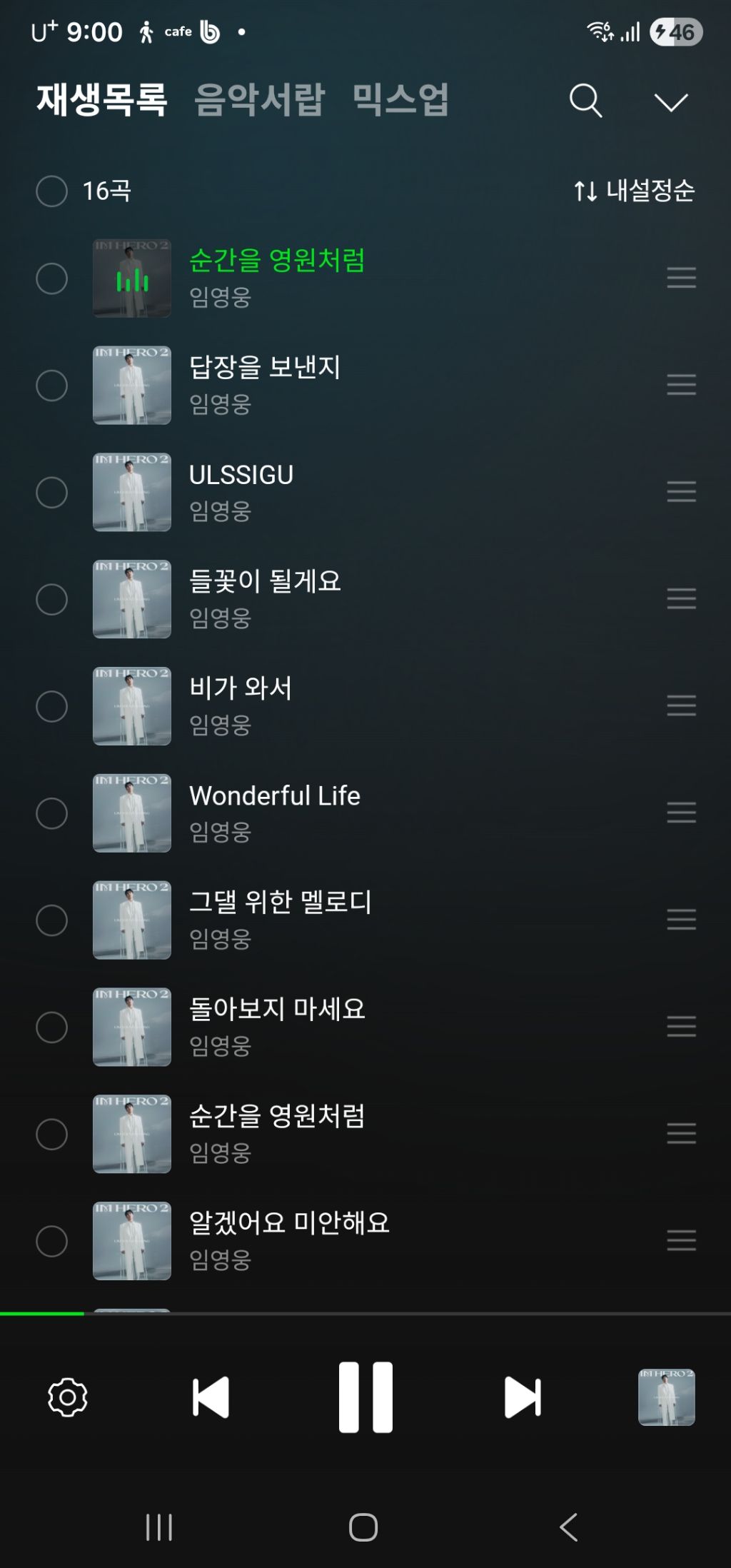This screenshot has height=1568, width=731.
Task: Select all 16곡 checkbox
Action: click(x=51, y=191)
